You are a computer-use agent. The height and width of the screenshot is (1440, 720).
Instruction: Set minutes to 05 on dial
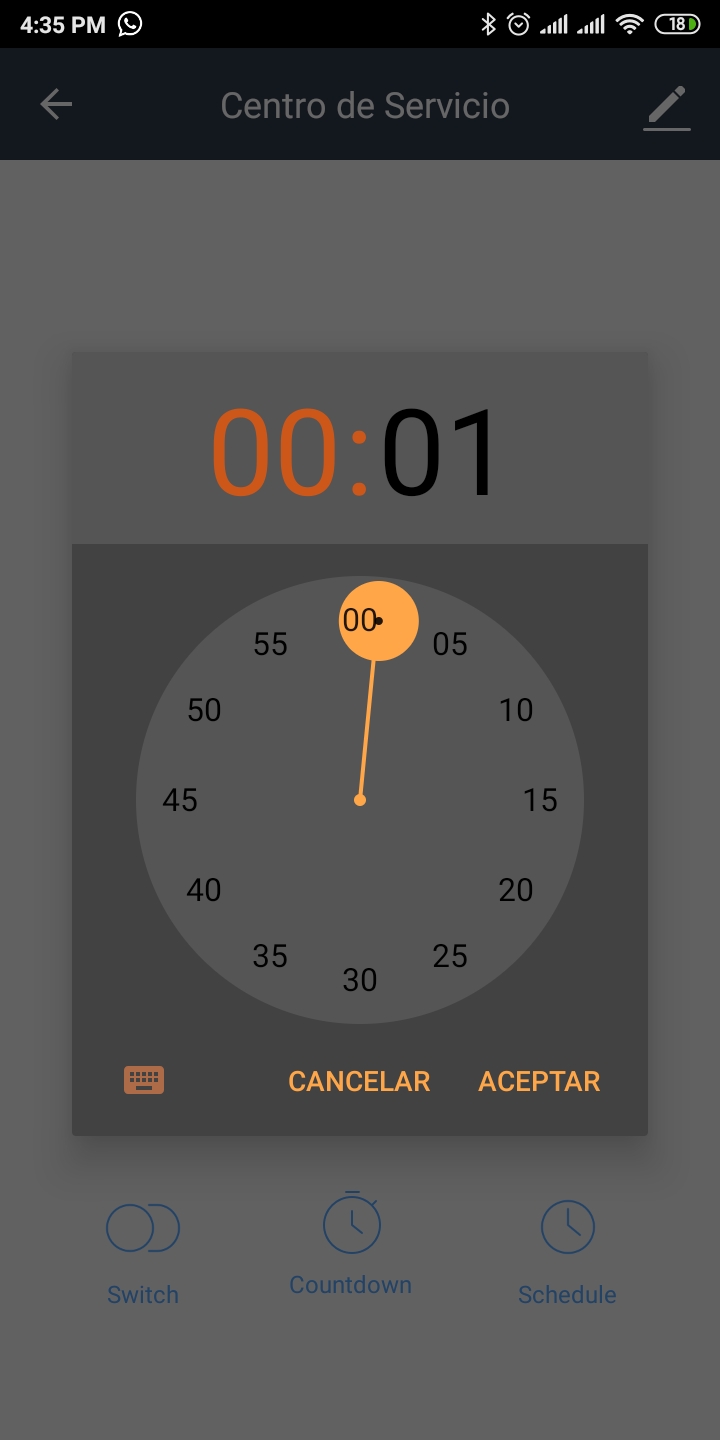point(450,644)
